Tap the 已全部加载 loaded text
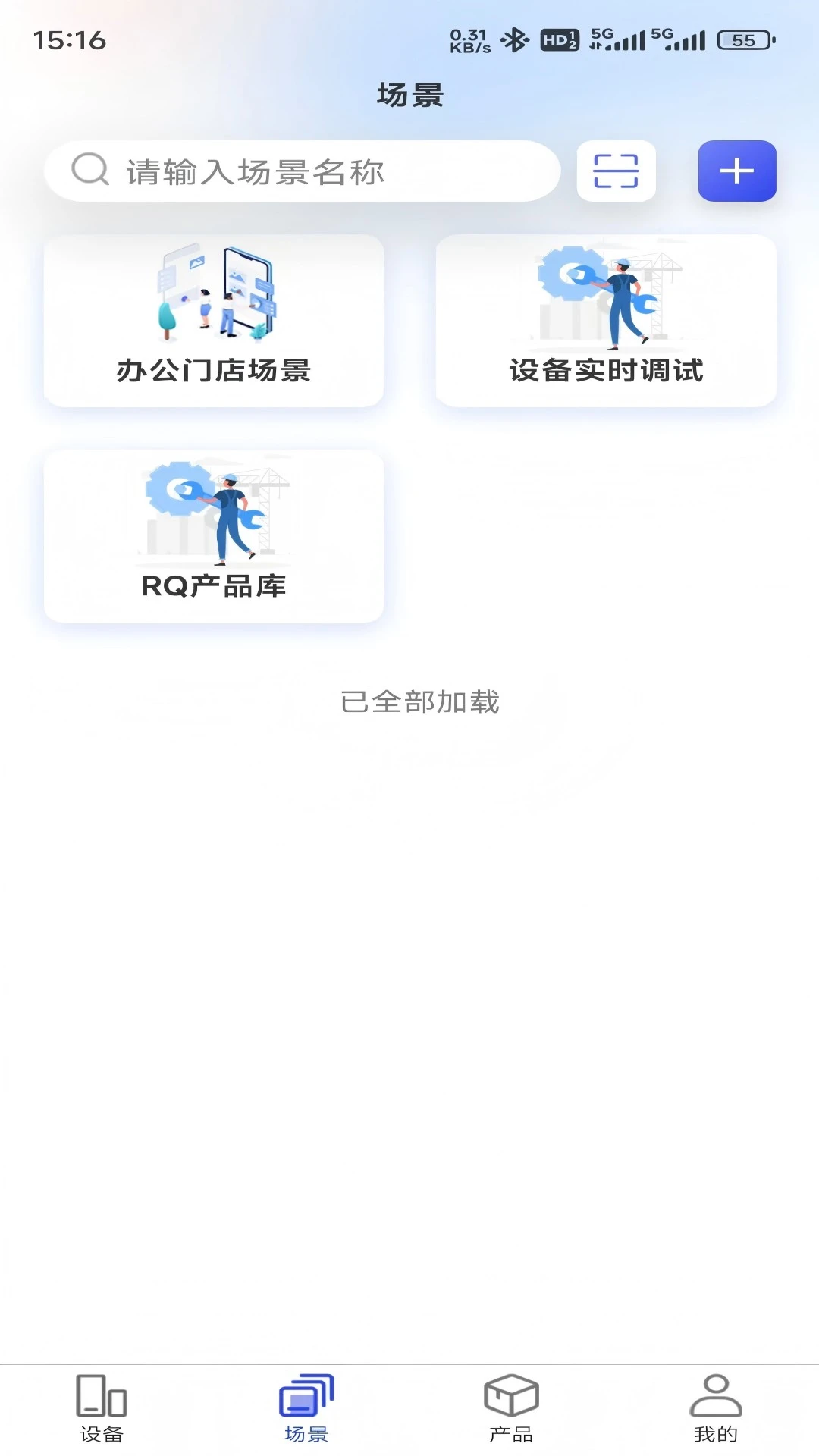Image resolution: width=819 pixels, height=1456 pixels. (422, 703)
